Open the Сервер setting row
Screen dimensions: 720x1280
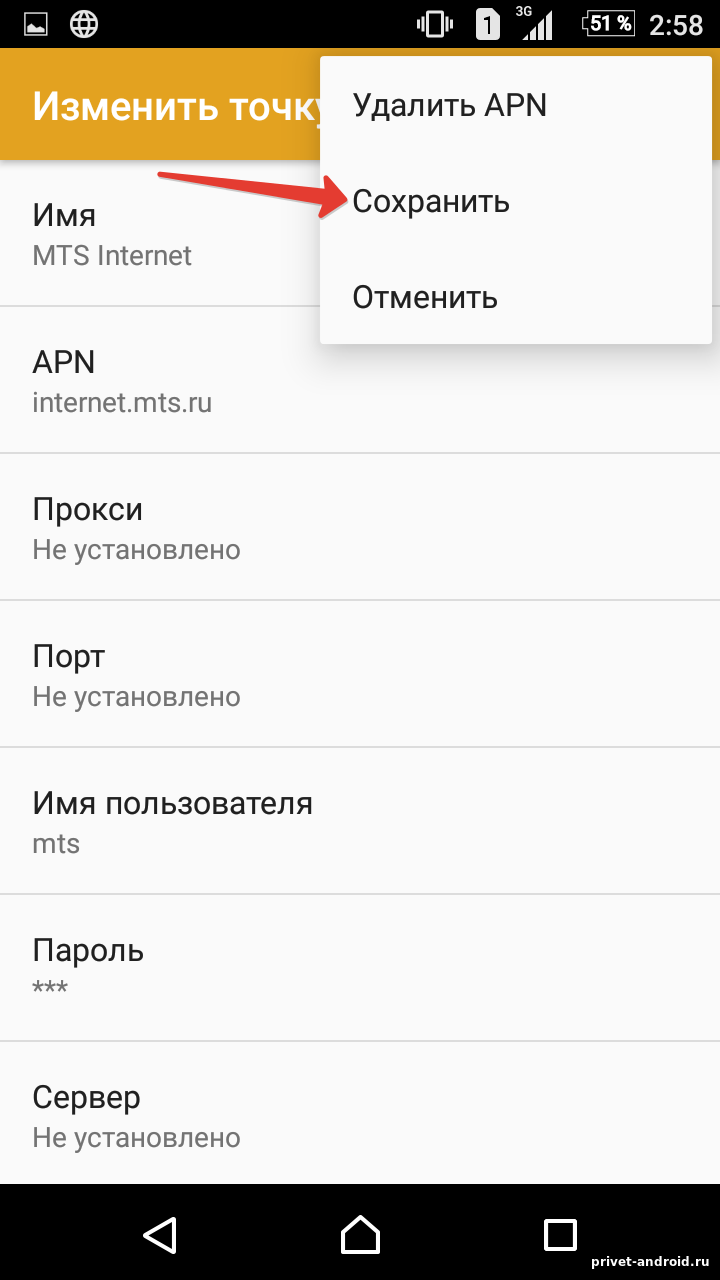(x=360, y=1114)
